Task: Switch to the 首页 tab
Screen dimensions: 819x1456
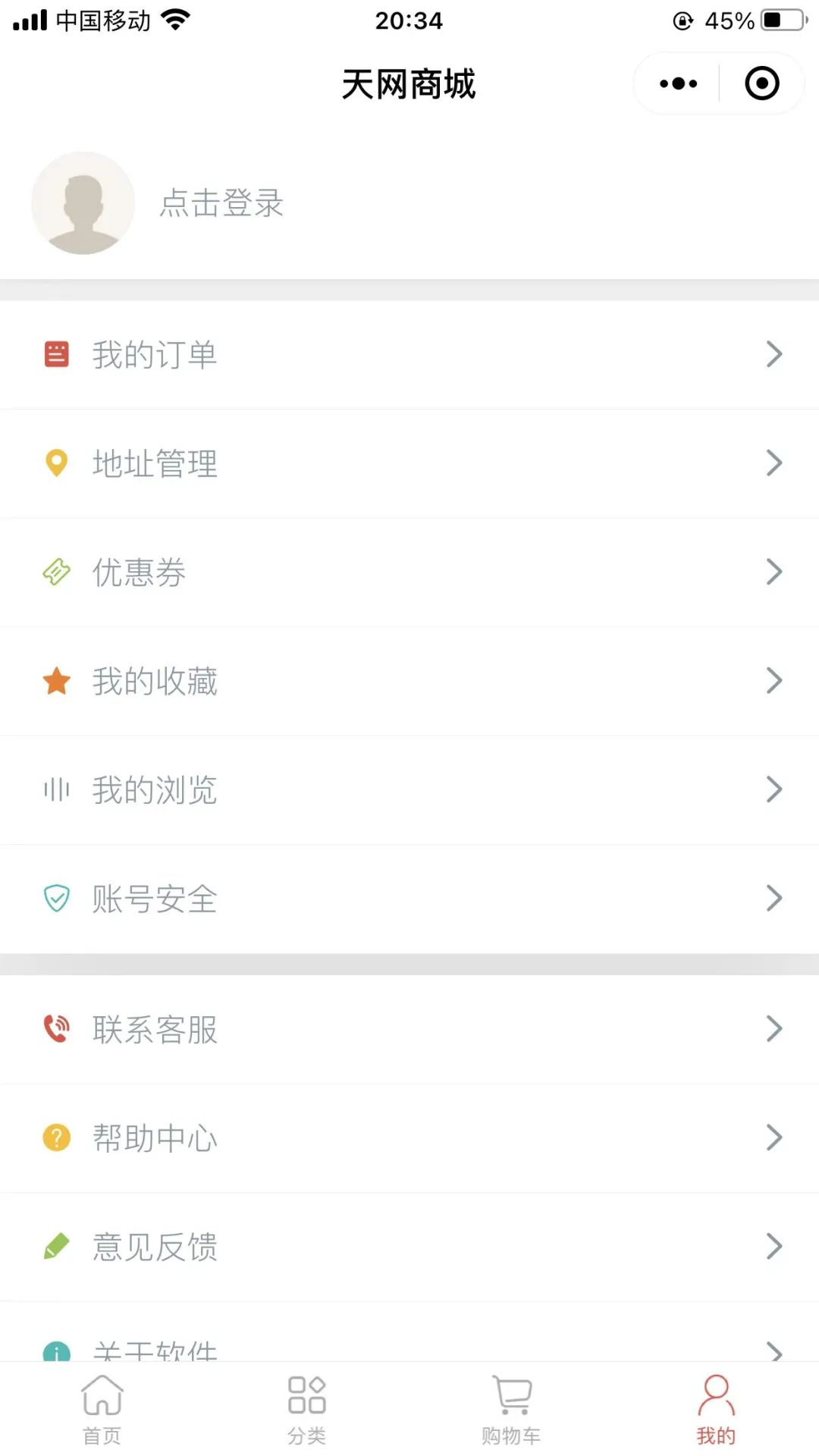Action: point(102,1409)
